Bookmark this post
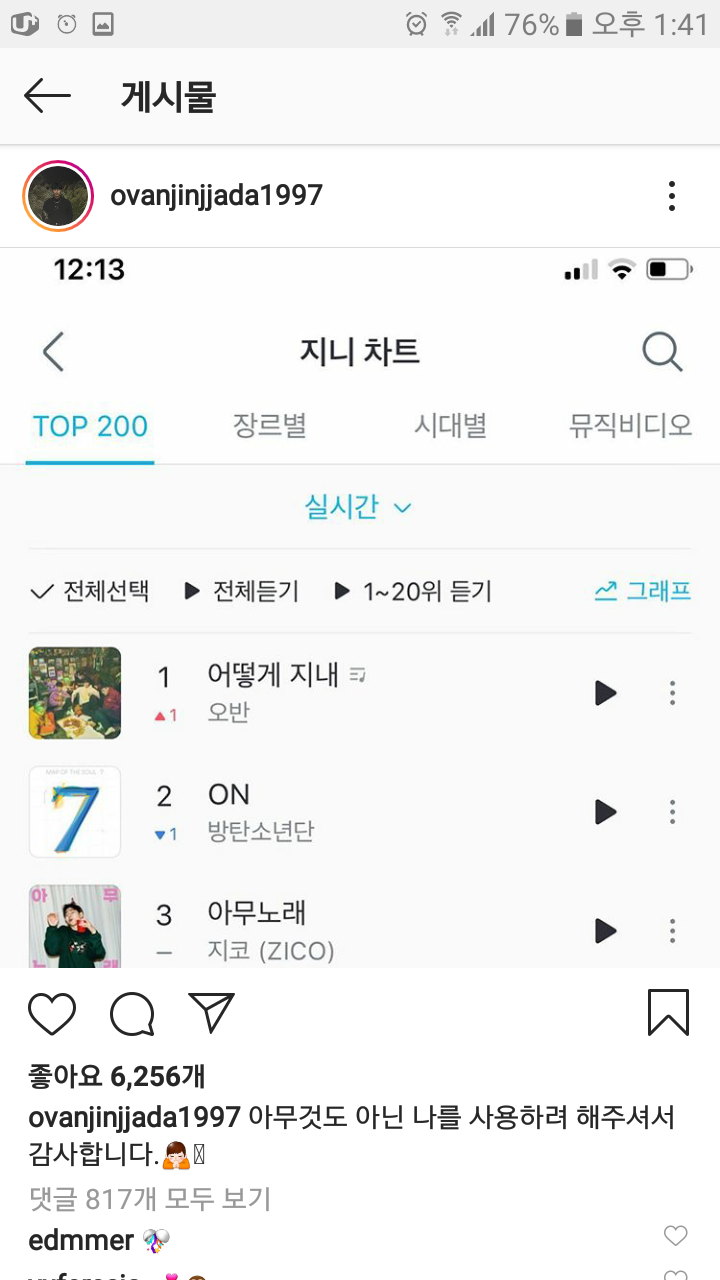Image resolution: width=720 pixels, height=1280 pixels. tap(668, 1013)
